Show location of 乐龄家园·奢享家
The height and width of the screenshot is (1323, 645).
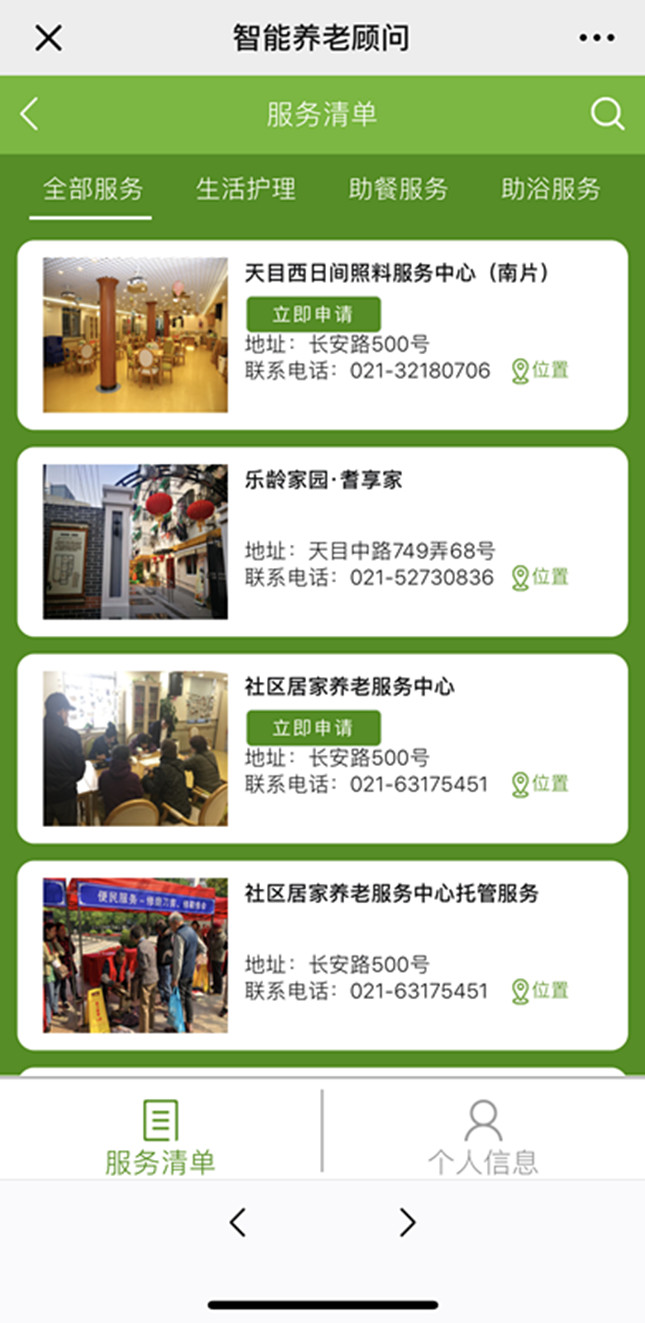tap(540, 578)
